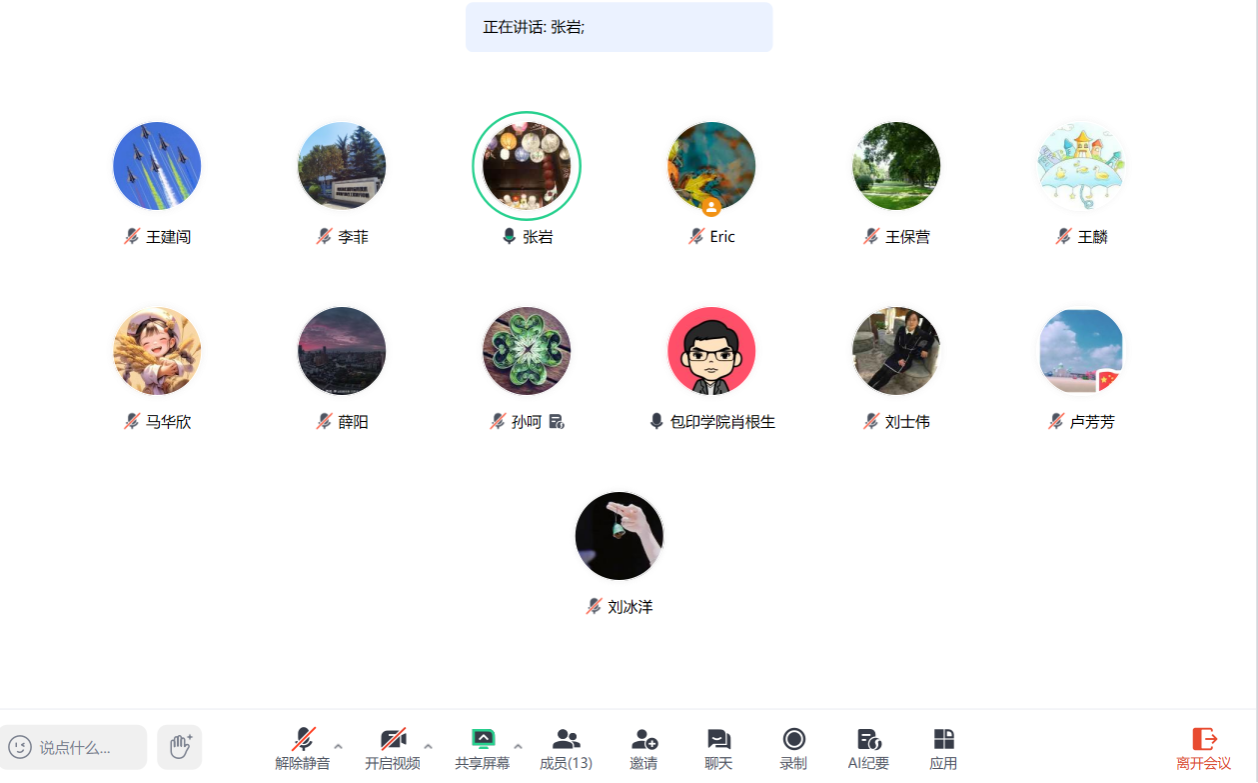Expand share options next to 共享屏幕

pyautogui.click(x=518, y=746)
